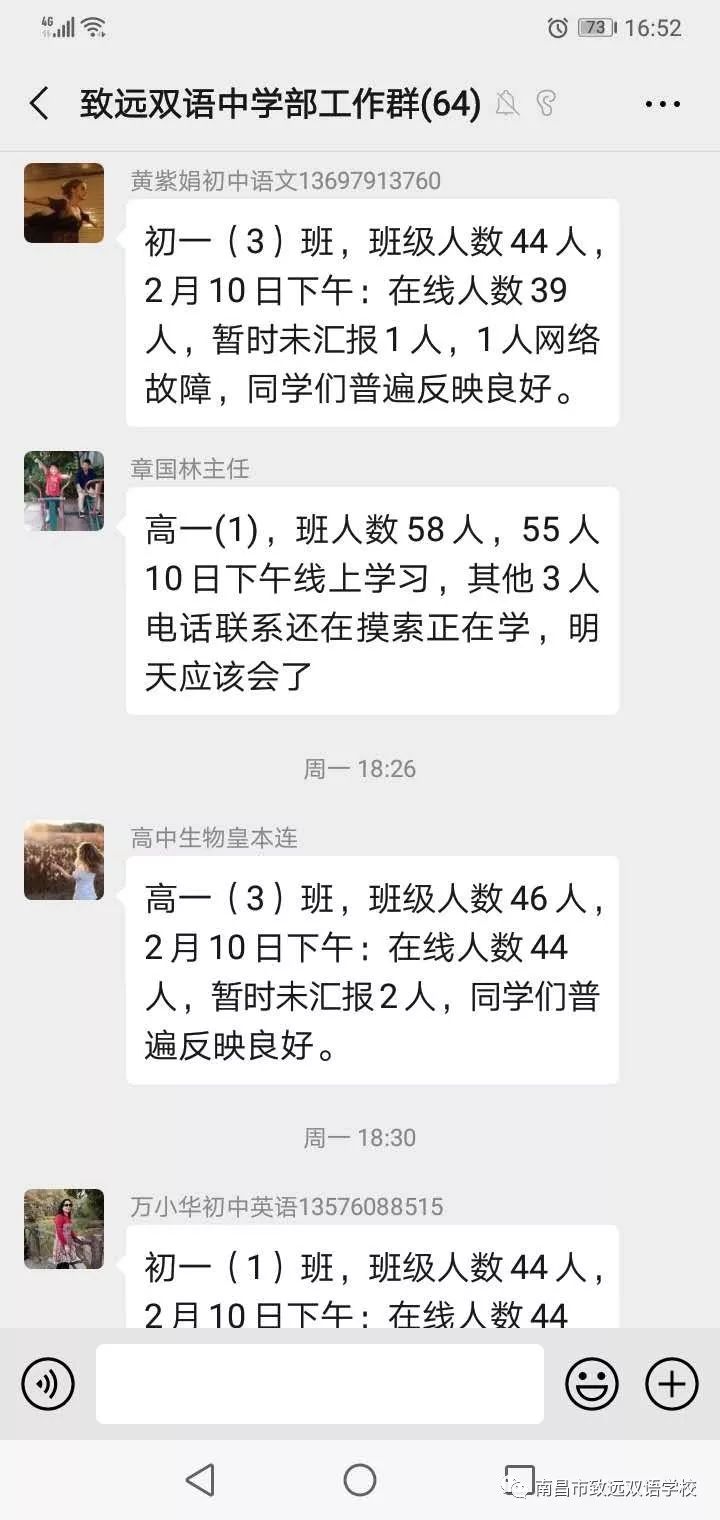Go back from the group chat

(39, 104)
